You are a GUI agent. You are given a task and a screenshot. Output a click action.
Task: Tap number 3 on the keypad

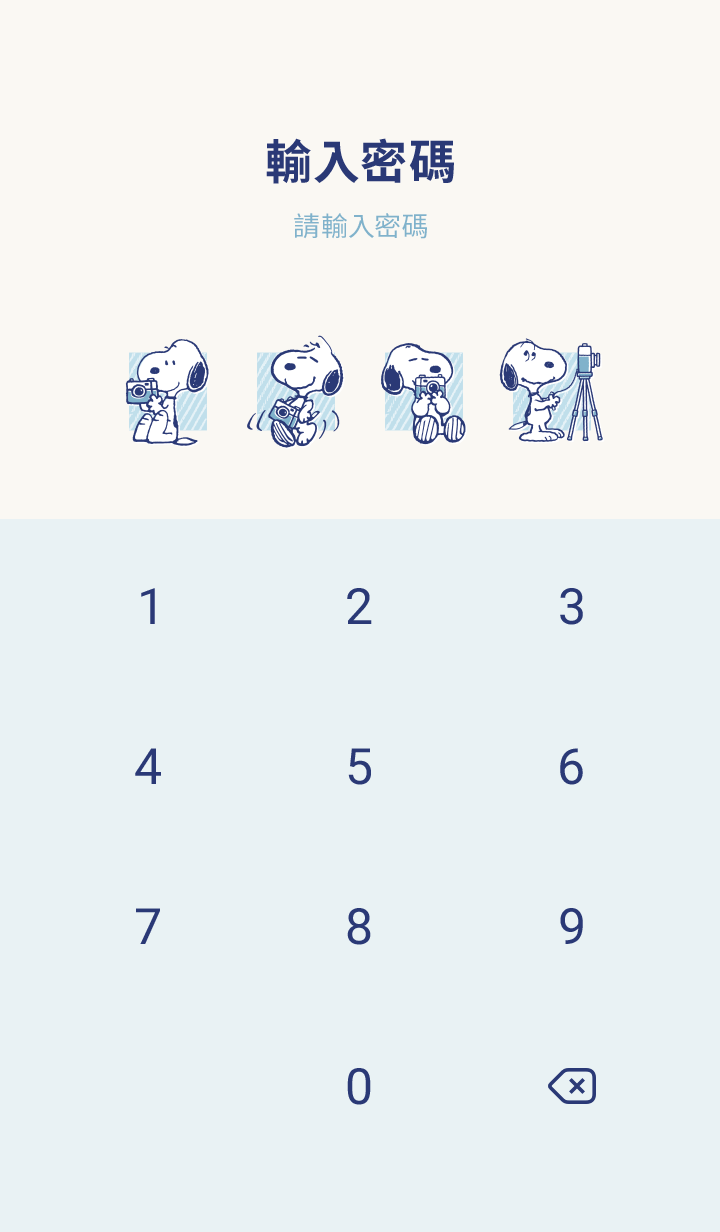571,607
